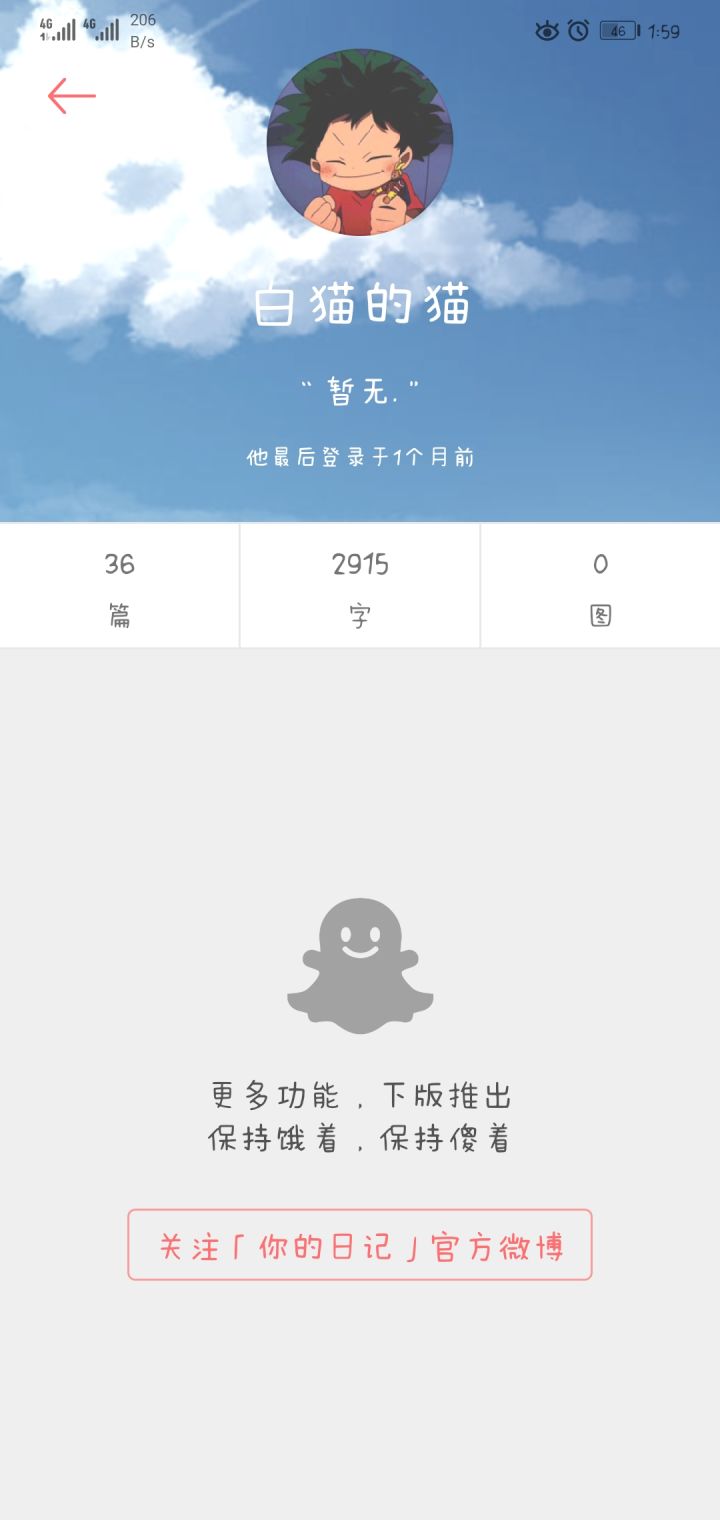Tap the 0 图 images stat
Screen dimensions: 720x1520
click(x=601, y=586)
